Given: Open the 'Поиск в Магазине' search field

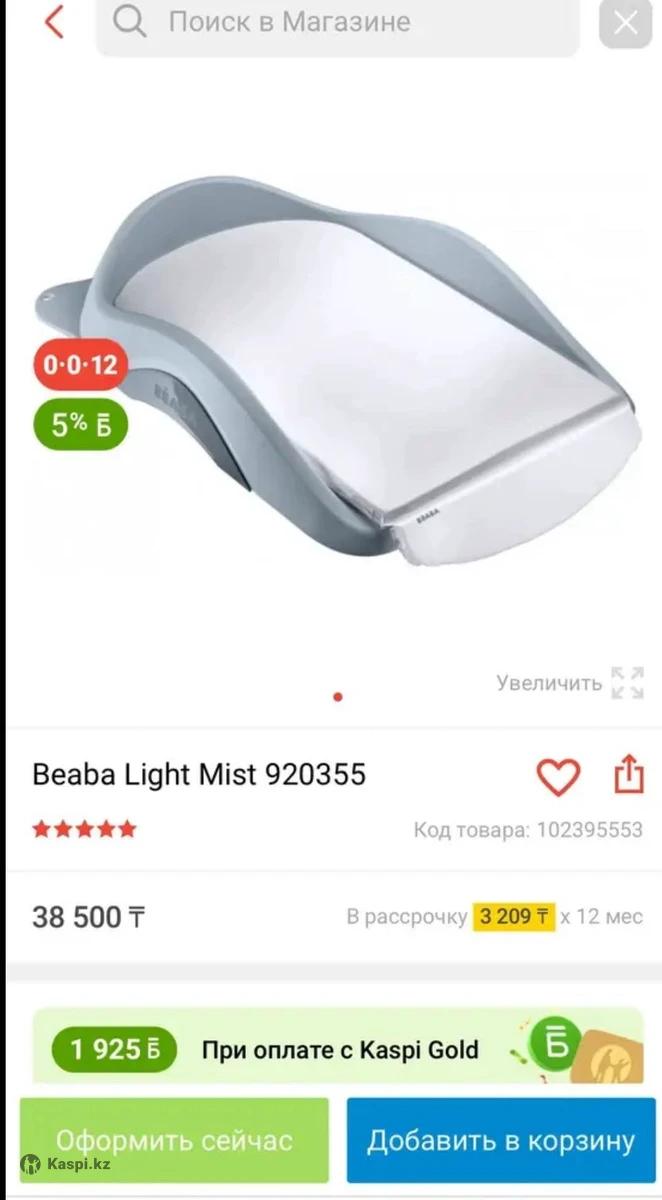Looking at the screenshot, I should coord(340,23).
